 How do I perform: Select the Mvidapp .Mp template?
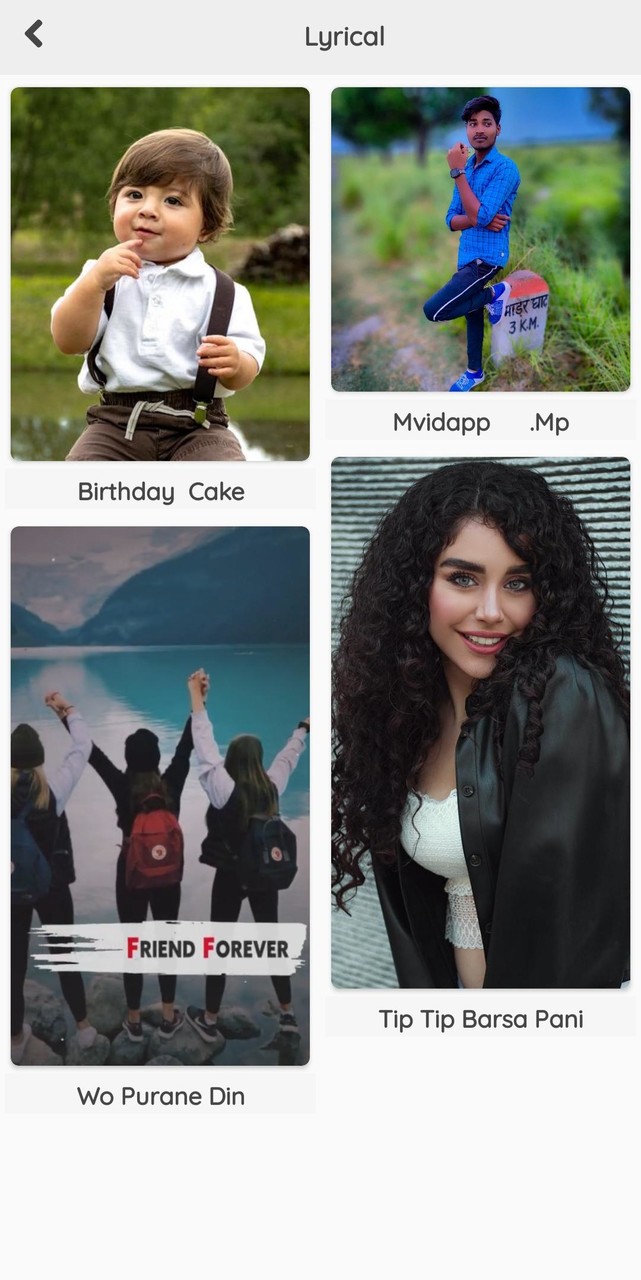pos(480,239)
